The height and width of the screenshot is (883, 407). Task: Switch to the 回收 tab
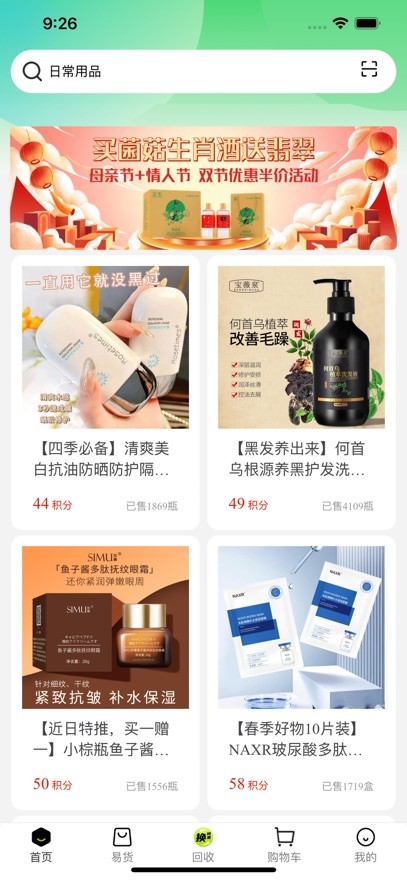point(203,846)
